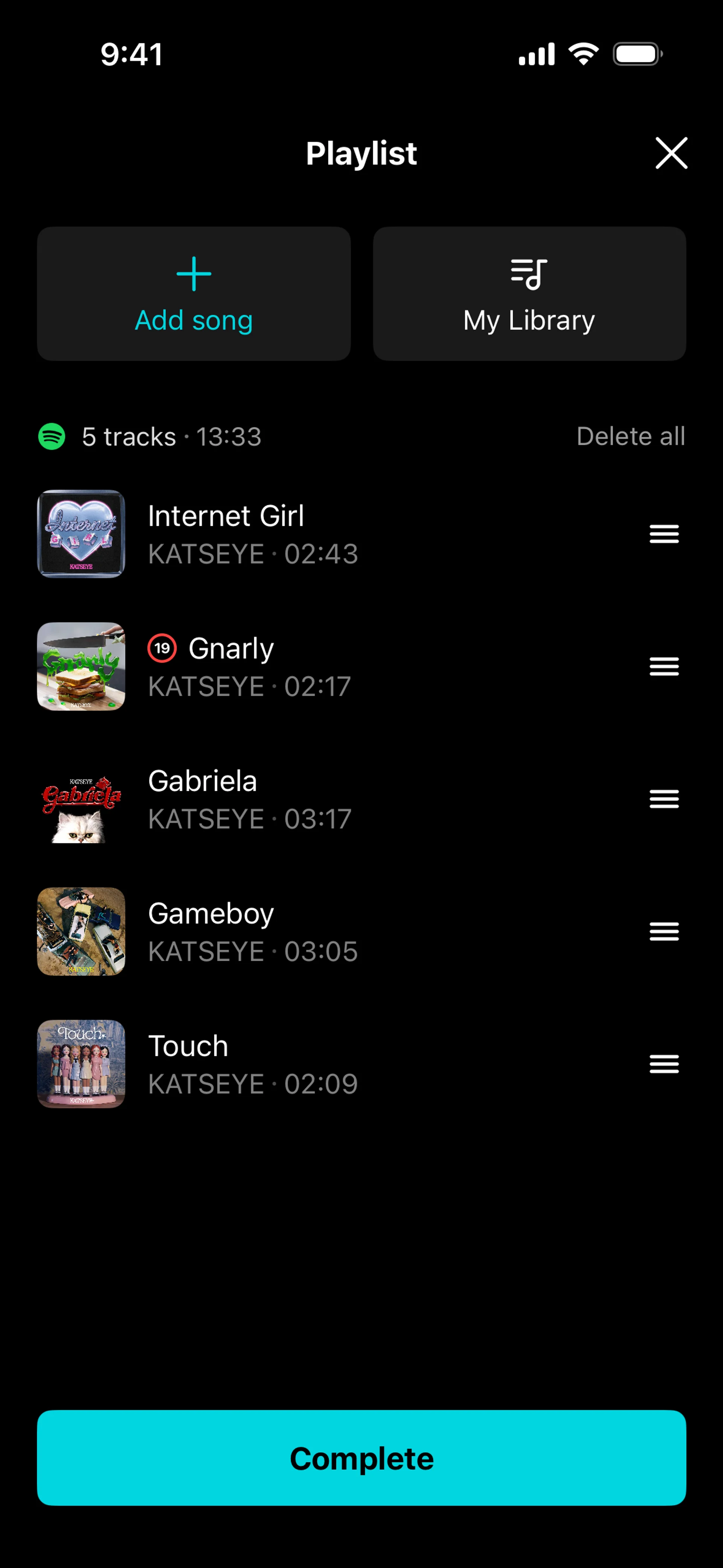This screenshot has height=1568, width=723.
Task: Tap the reorder handle for Gameboy
Action: pyautogui.click(x=664, y=931)
